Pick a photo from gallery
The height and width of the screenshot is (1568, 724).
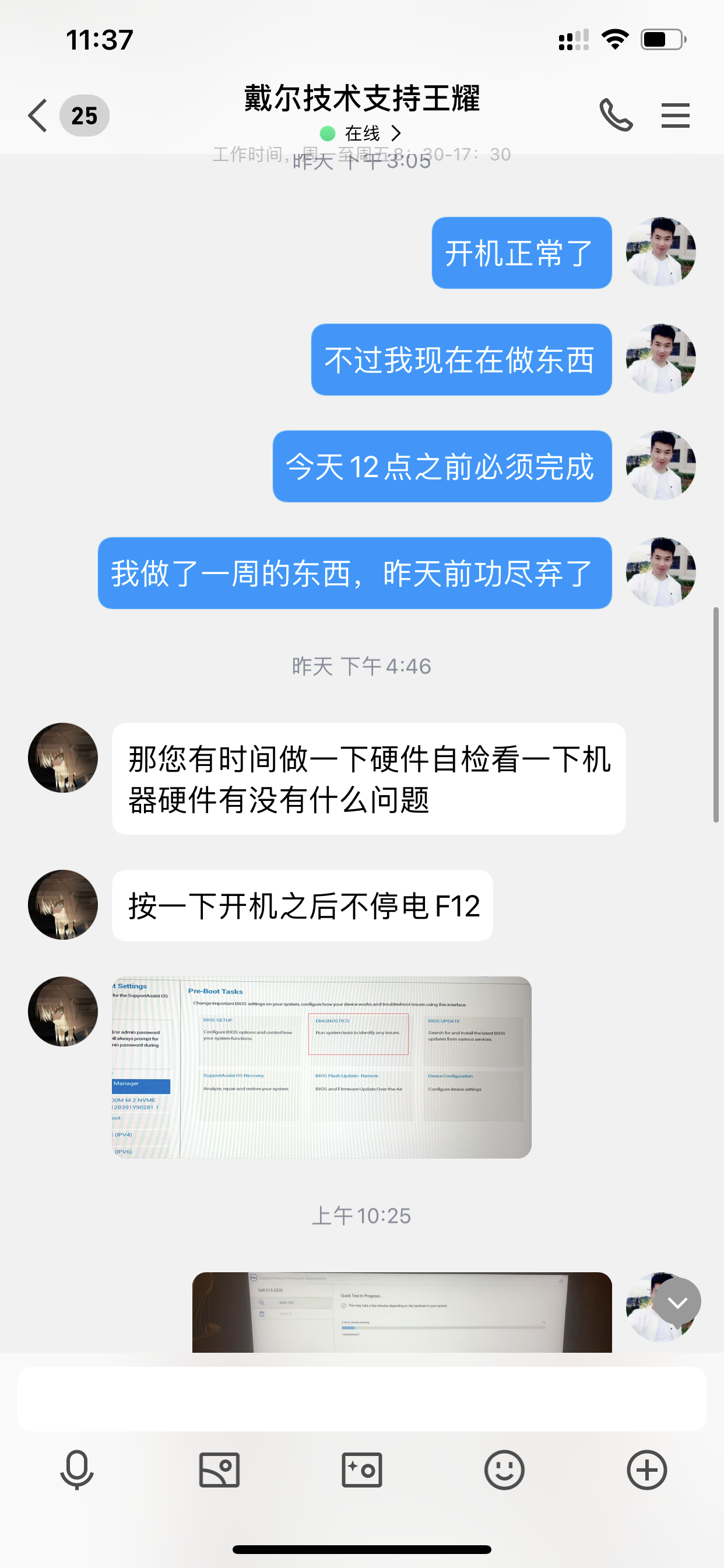tap(219, 1469)
